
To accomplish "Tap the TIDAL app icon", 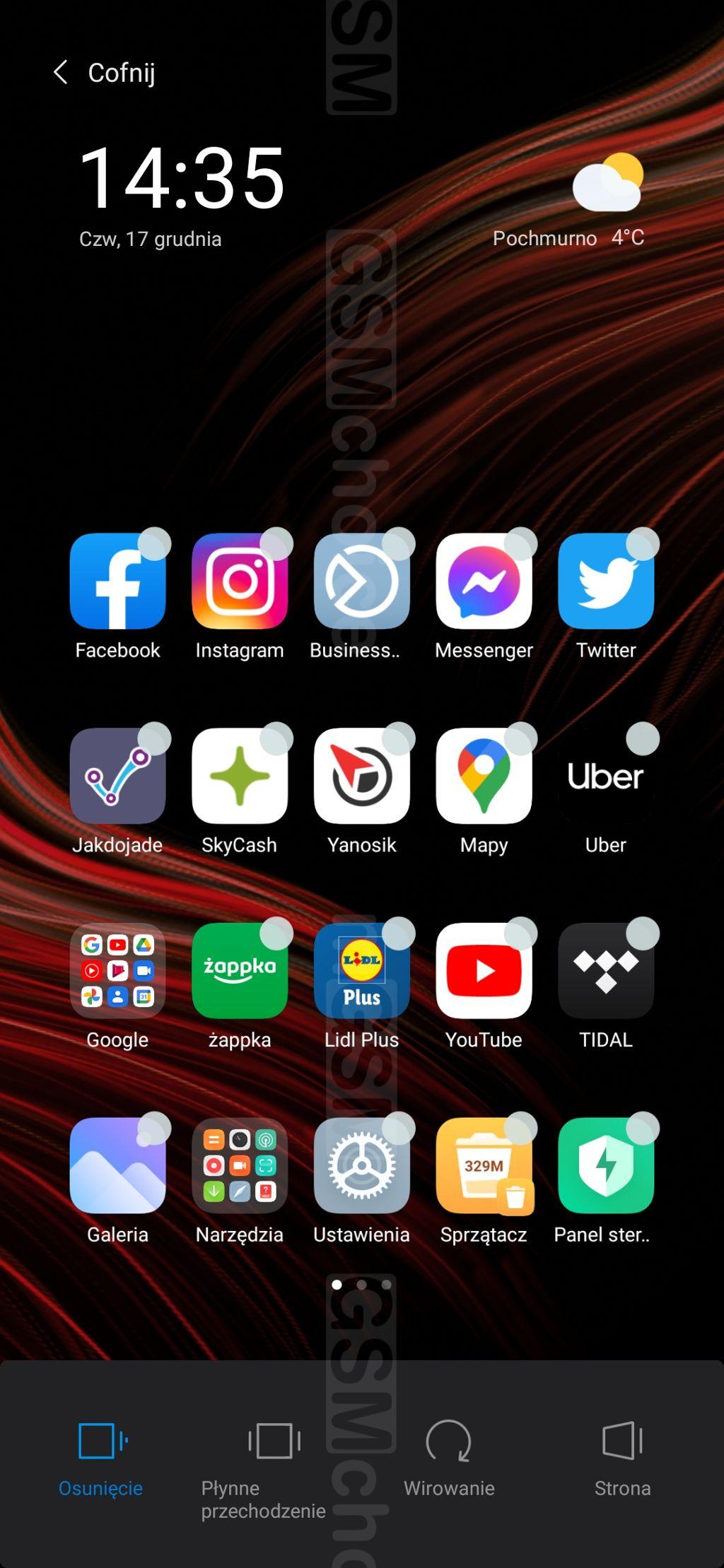I will click(x=606, y=971).
